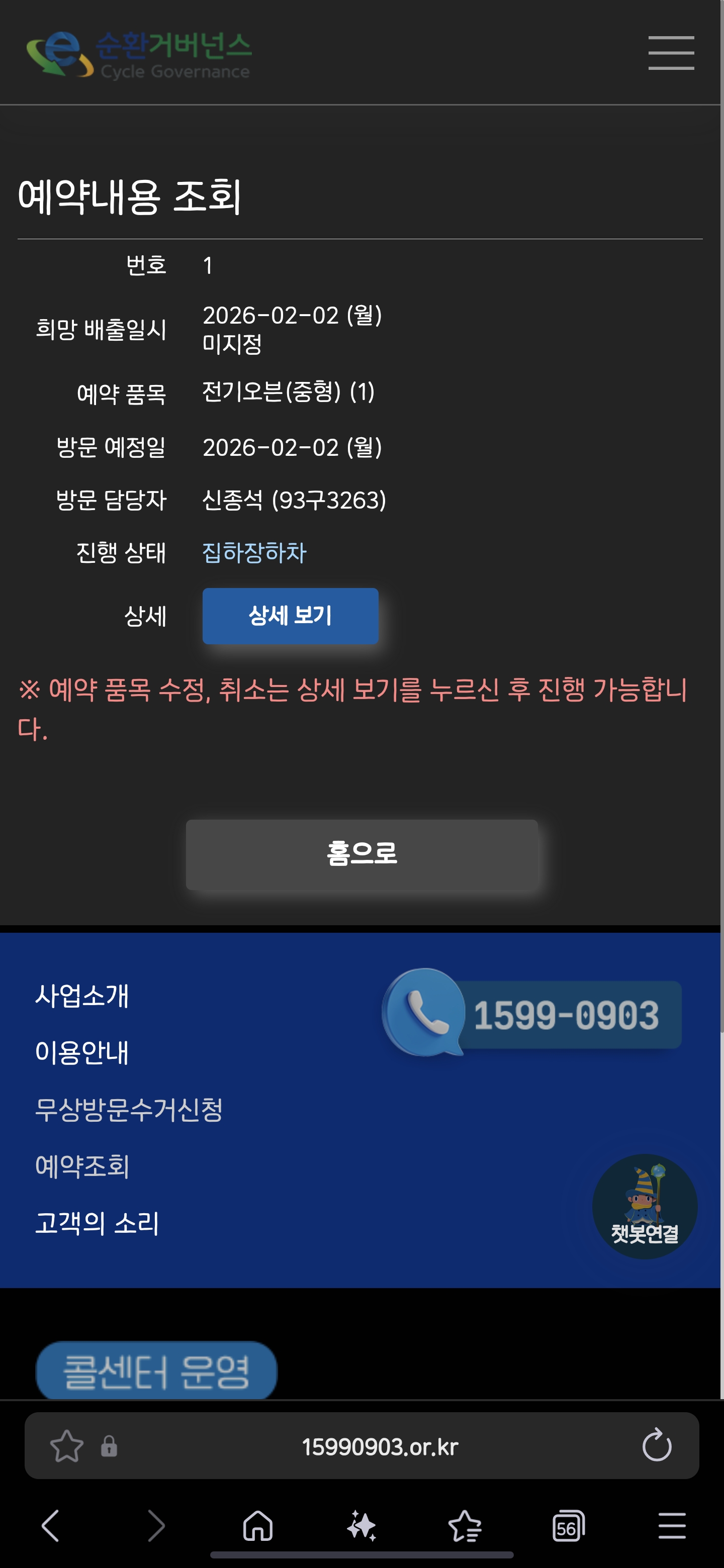
Task: Open the 56 open tabs view
Action: pyautogui.click(x=568, y=1525)
